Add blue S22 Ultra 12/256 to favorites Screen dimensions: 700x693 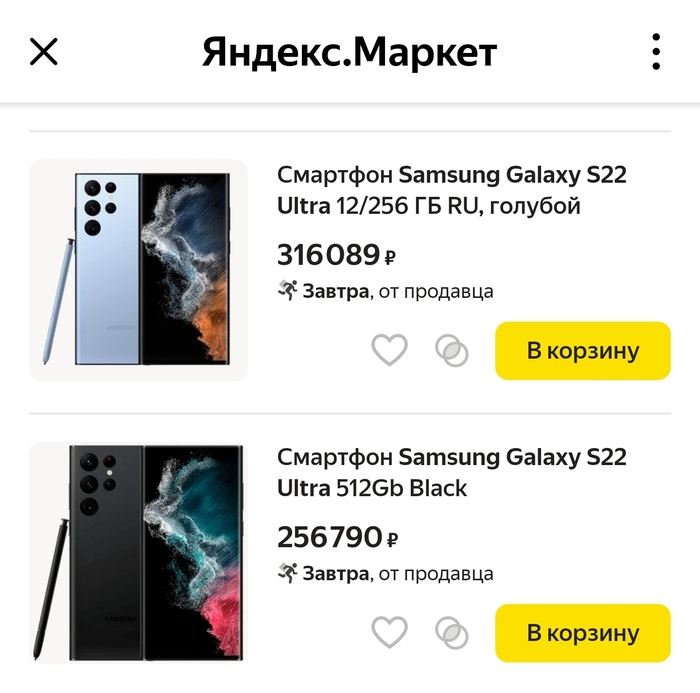point(389,350)
